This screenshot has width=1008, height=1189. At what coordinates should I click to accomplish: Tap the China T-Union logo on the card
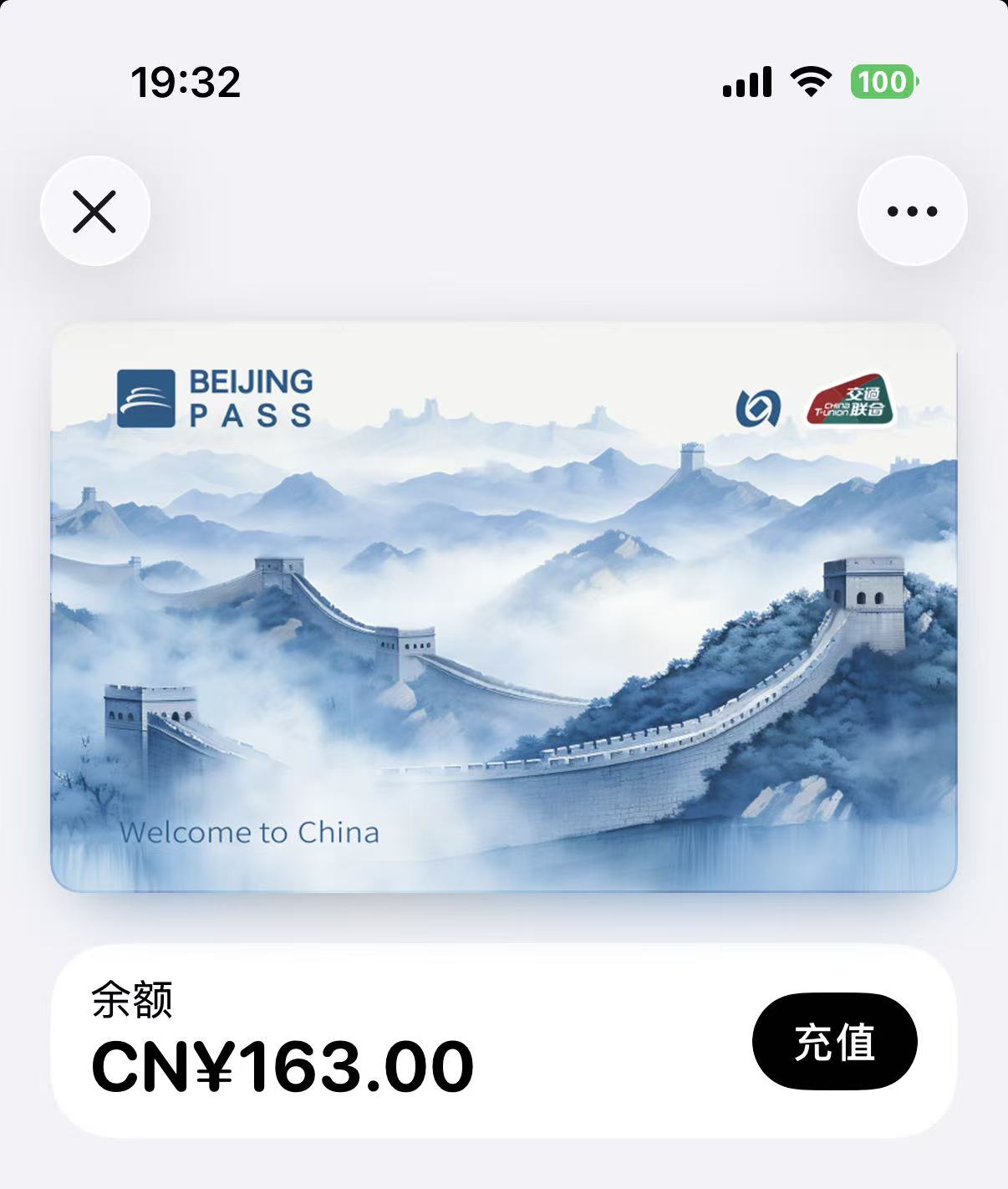pos(851,401)
